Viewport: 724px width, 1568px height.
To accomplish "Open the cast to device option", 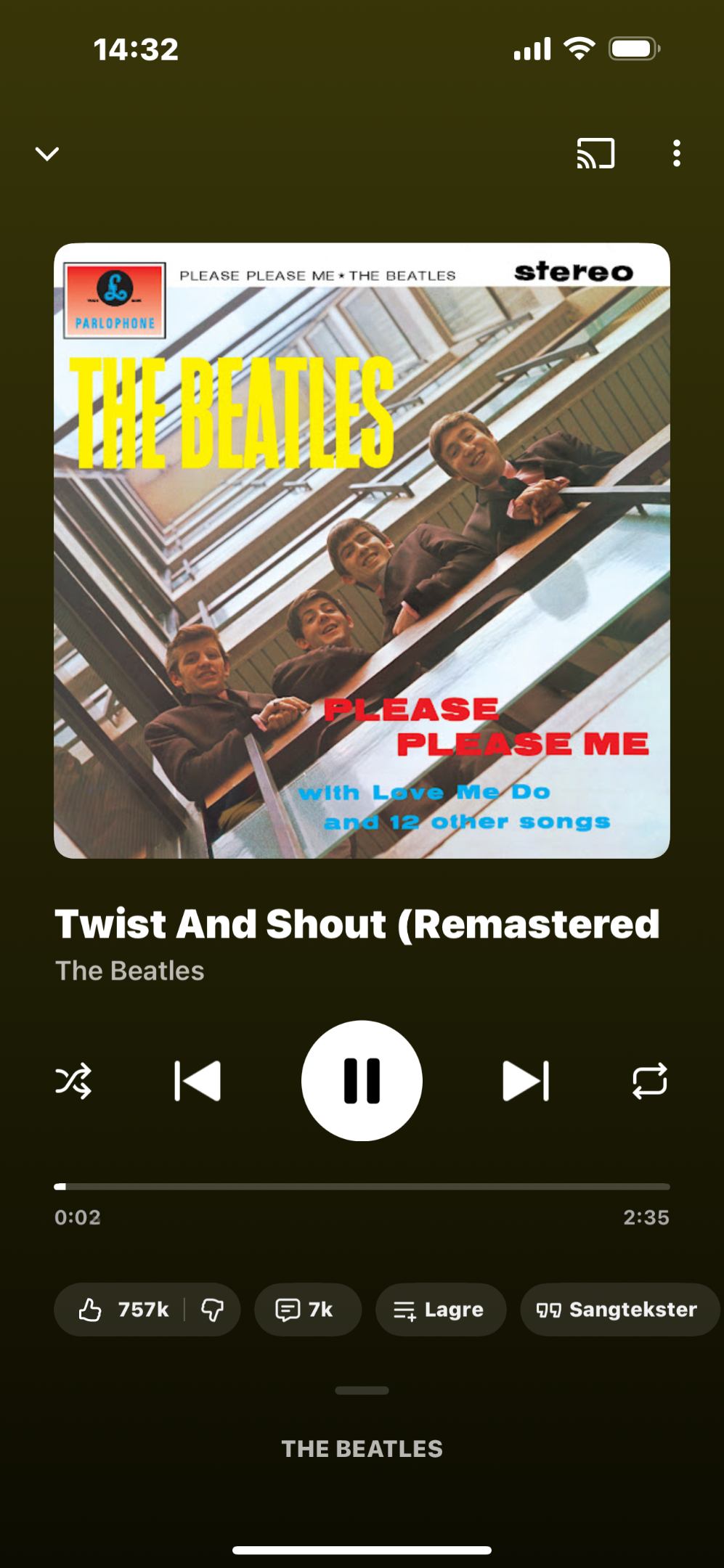I will [595, 154].
